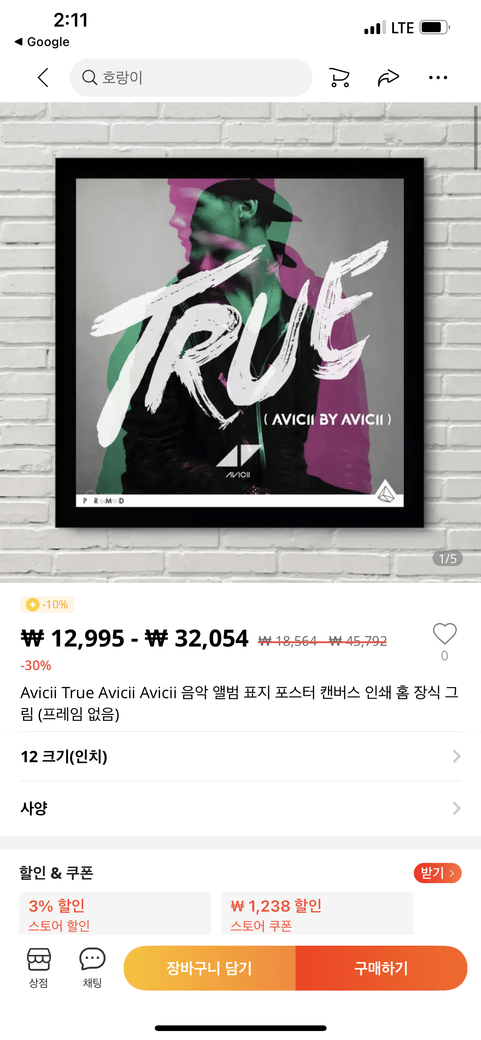Open the Avicii True product image
481x1040 pixels.
coord(240,343)
